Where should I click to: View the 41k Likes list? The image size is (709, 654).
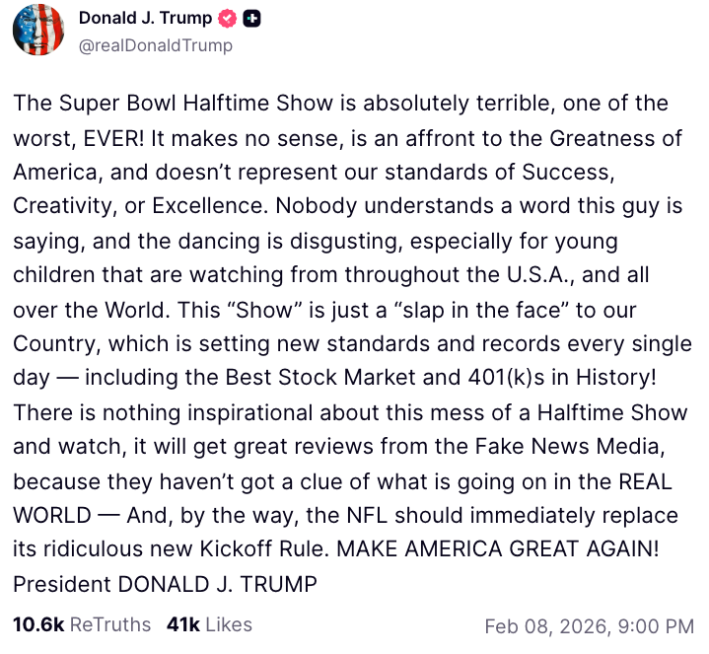tap(209, 625)
